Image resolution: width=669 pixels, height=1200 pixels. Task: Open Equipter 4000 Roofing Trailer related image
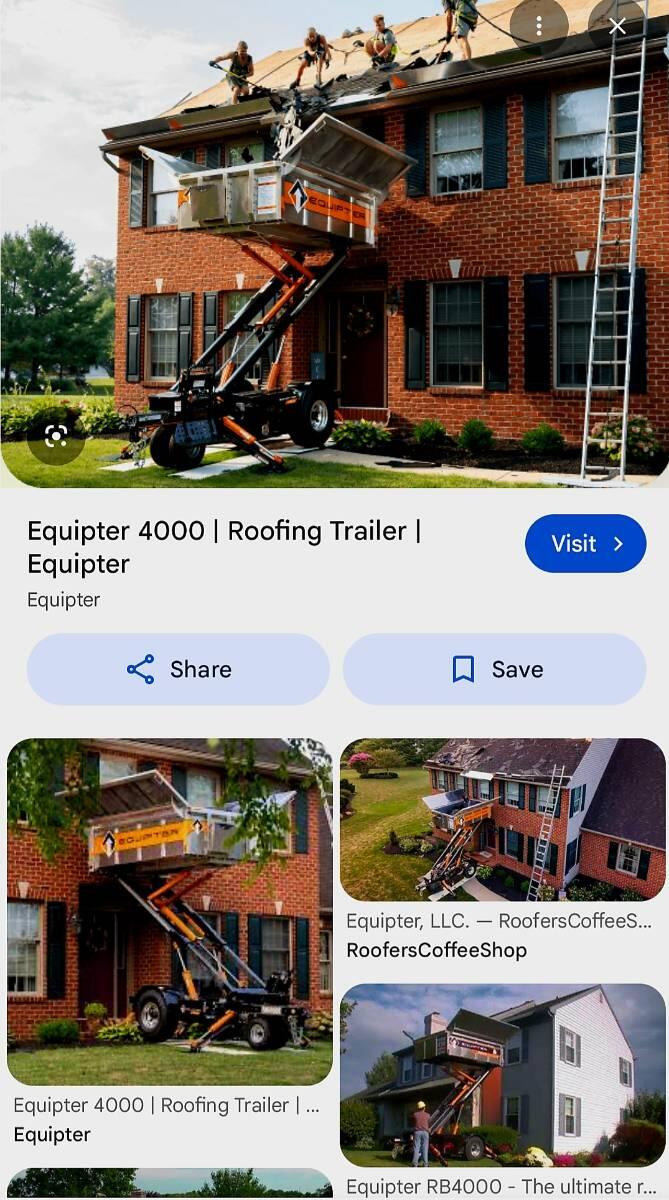click(170, 912)
